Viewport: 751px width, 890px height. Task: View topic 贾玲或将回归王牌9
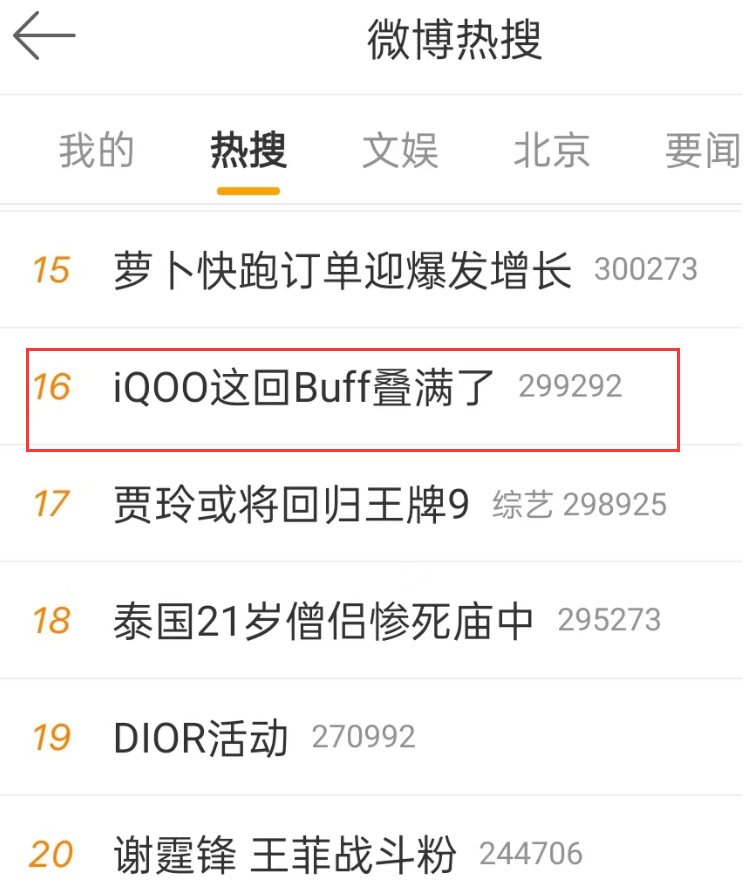[291, 505]
